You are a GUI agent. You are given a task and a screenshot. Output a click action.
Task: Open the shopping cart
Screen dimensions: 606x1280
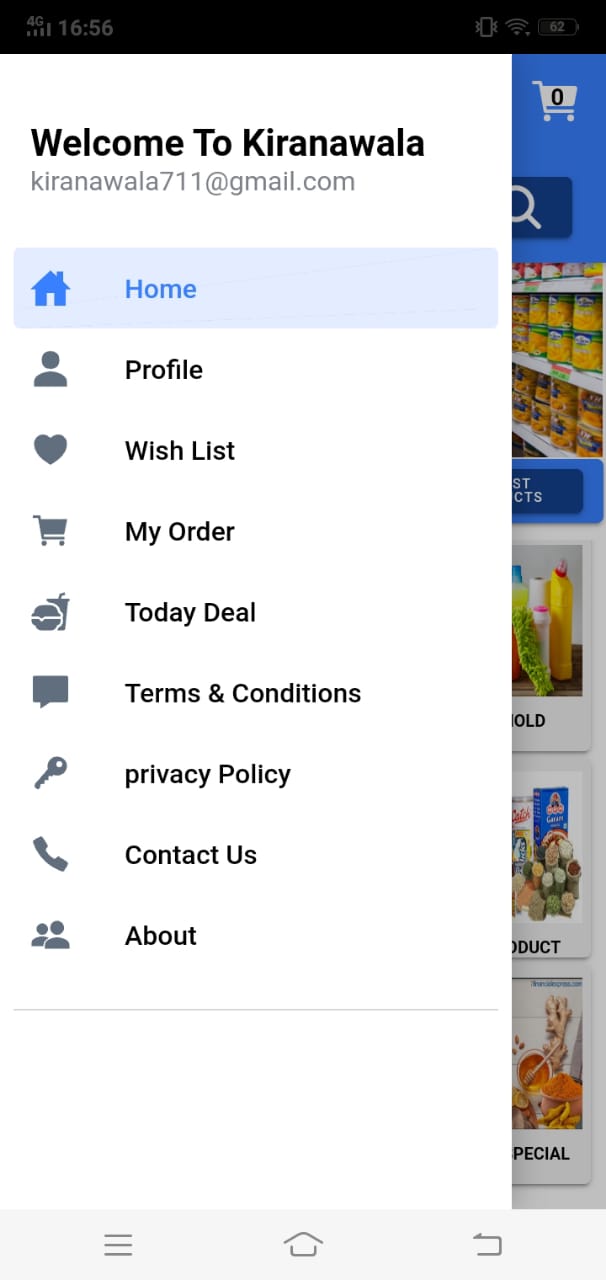coord(555,101)
